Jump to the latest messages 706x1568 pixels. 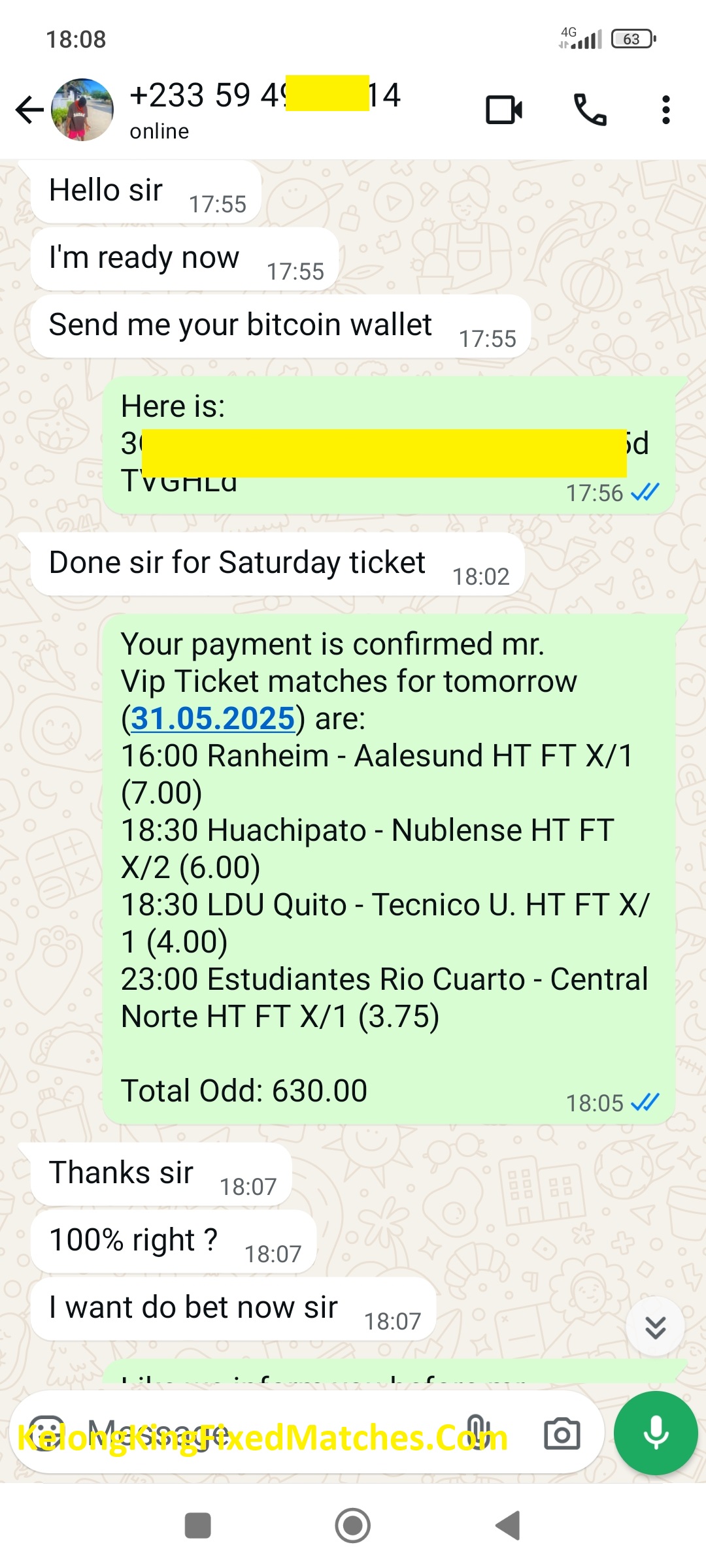coord(655,1327)
